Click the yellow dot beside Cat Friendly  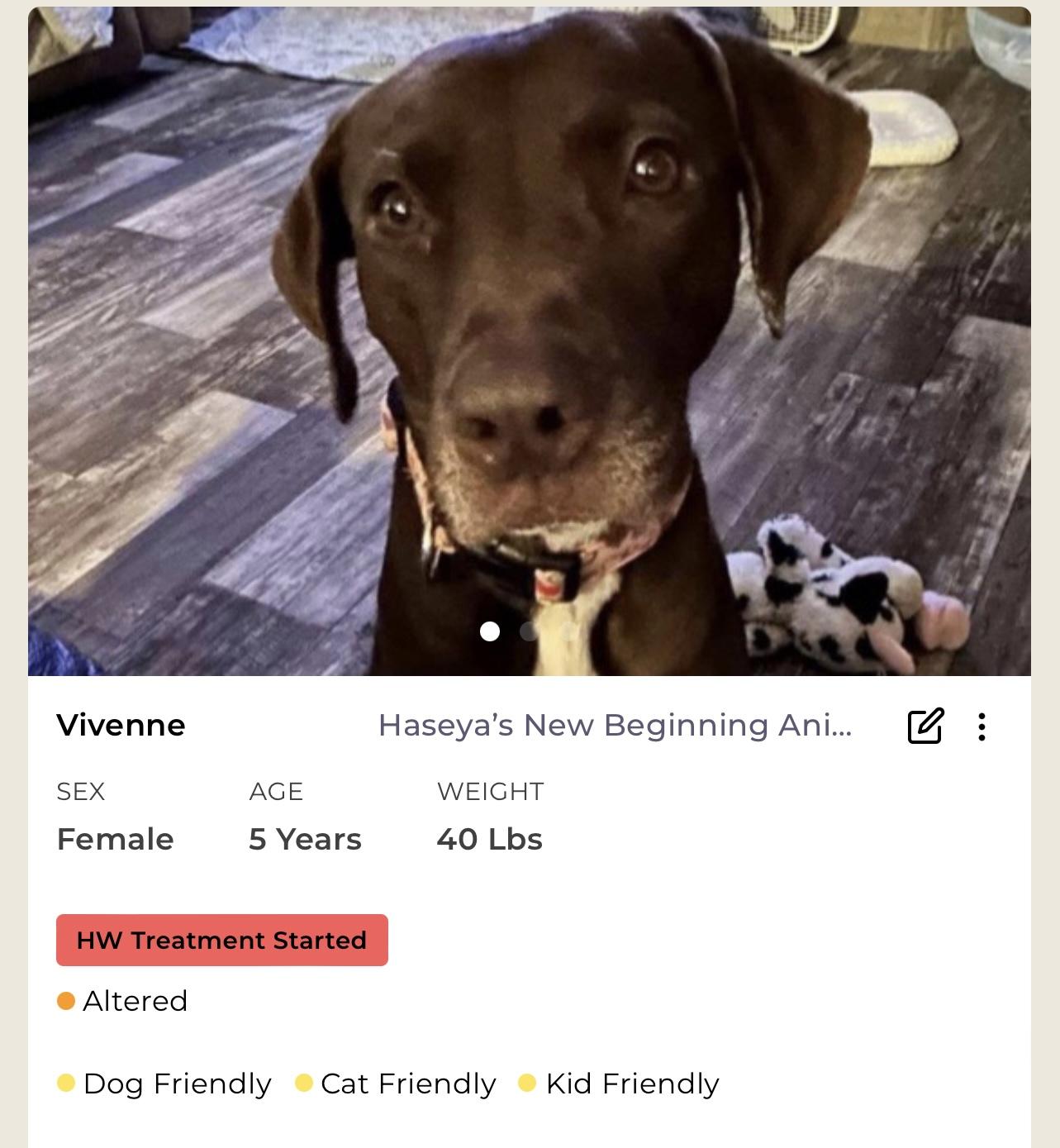pyautogui.click(x=304, y=1081)
